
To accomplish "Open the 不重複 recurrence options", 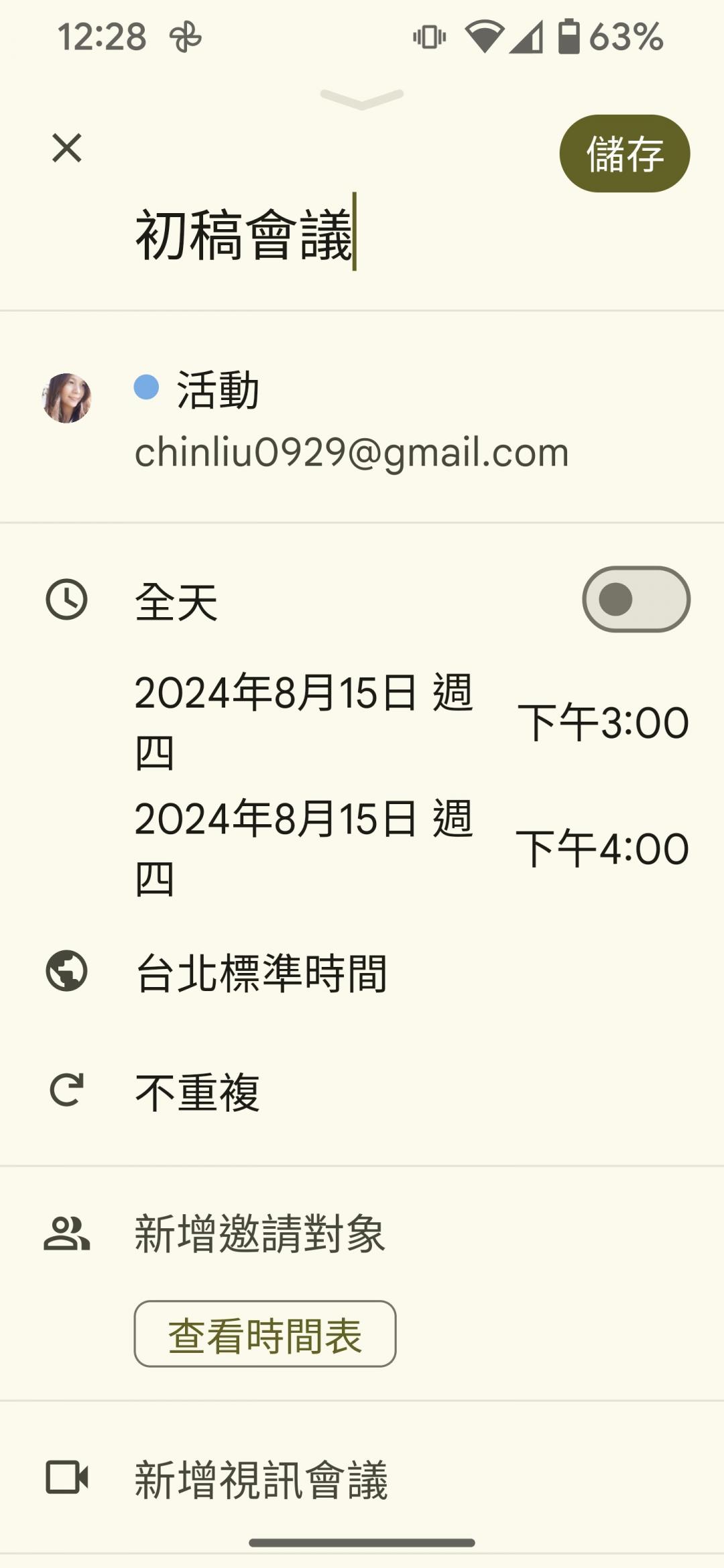I will click(196, 1090).
